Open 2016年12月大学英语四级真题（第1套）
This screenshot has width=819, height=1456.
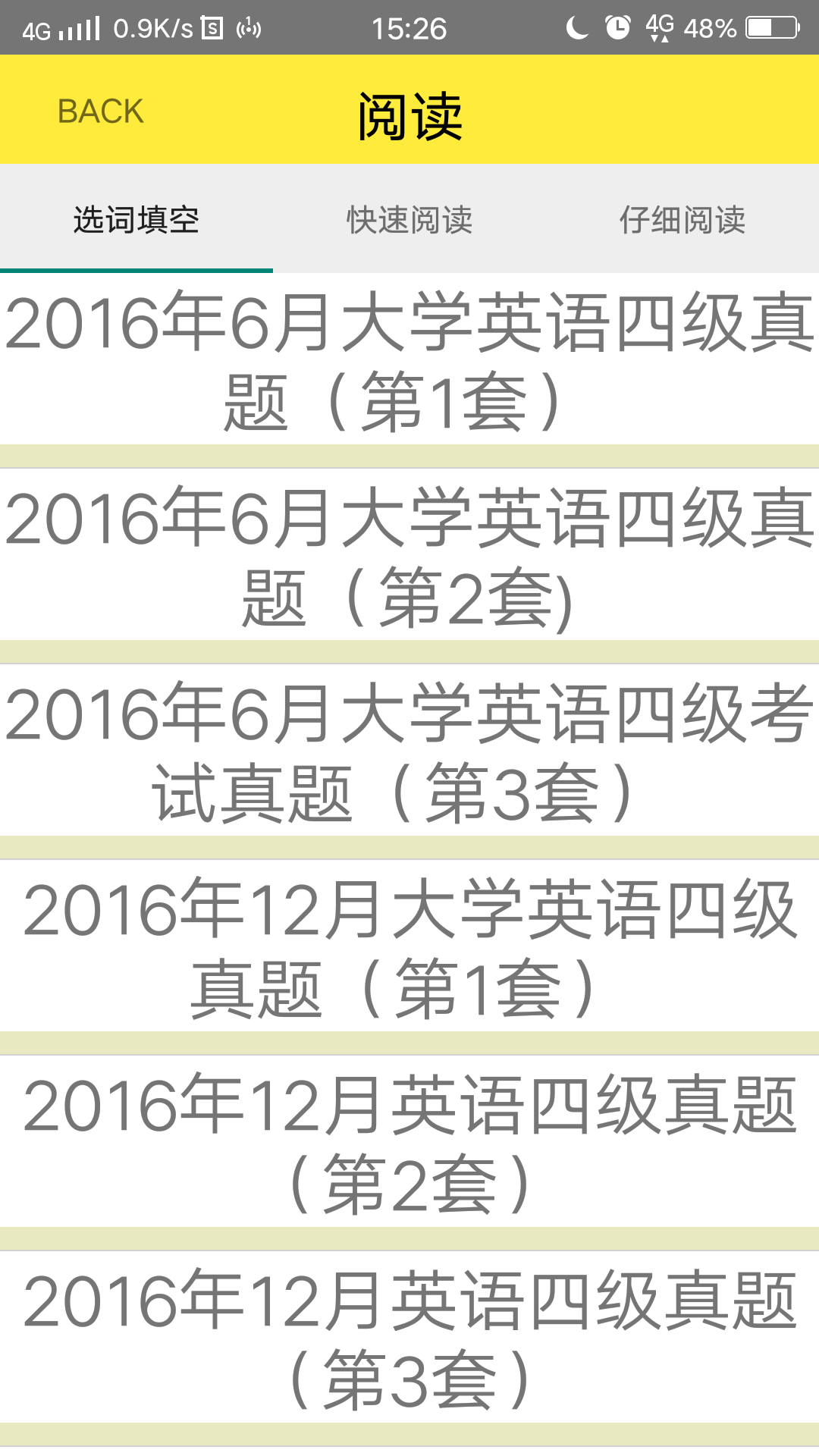tap(409, 947)
